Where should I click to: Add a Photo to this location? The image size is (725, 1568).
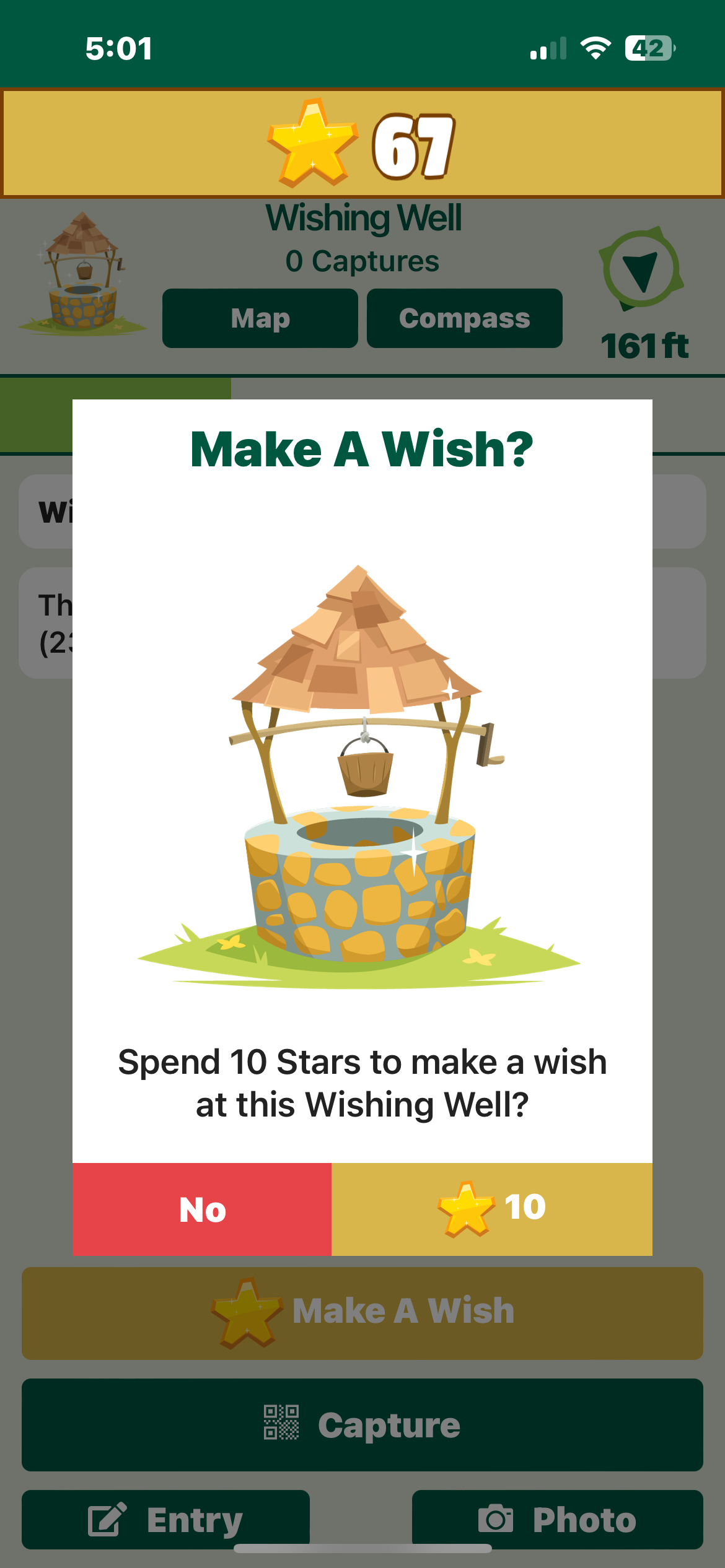(557, 1518)
